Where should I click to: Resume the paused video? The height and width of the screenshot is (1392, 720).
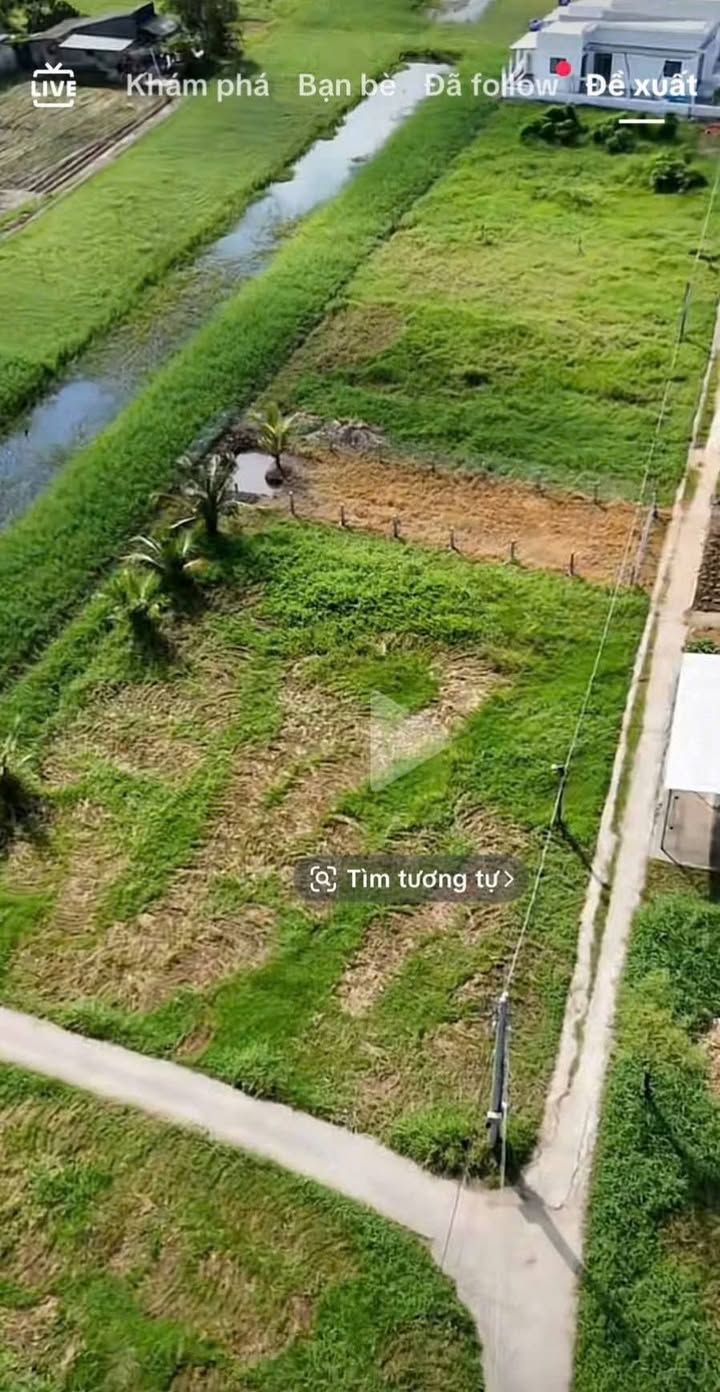tap(405, 739)
